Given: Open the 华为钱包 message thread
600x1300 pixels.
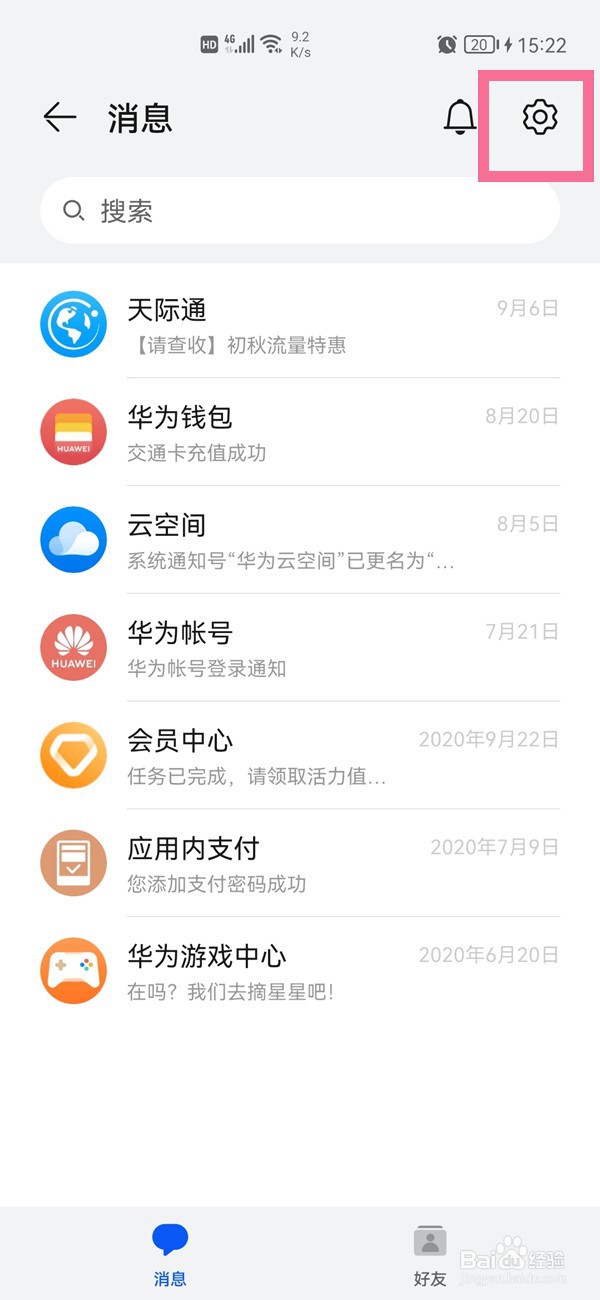Looking at the screenshot, I should click(x=300, y=433).
